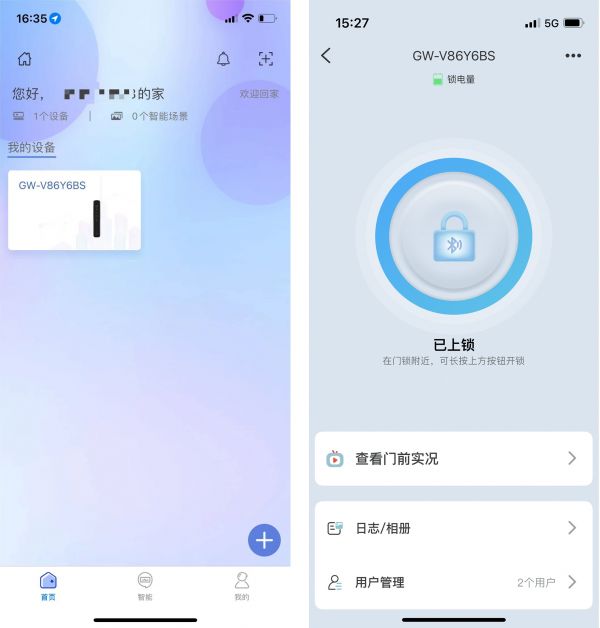600x628 pixels.
Task: Open the notifications bell
Action: coord(223,59)
